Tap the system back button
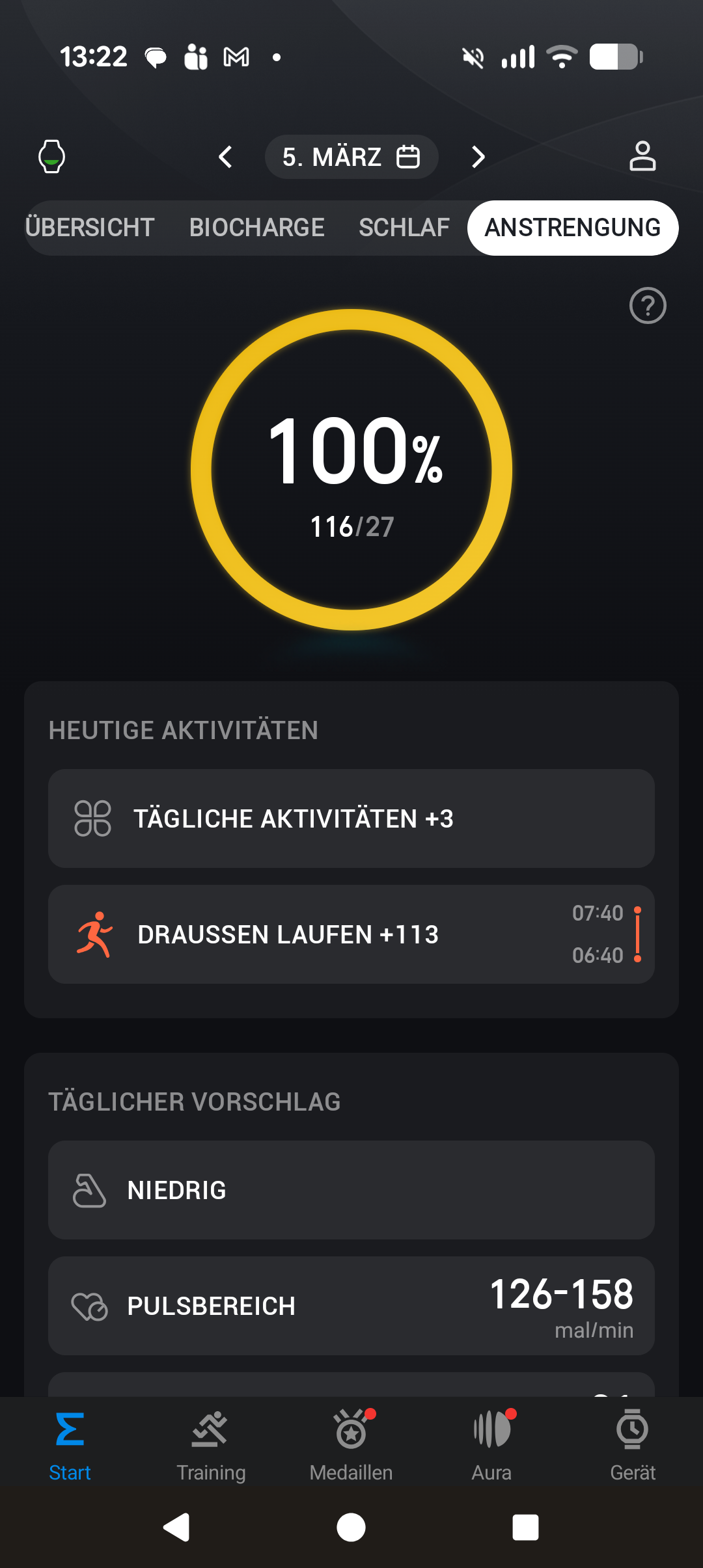The width and height of the screenshot is (703, 1568). click(x=176, y=1527)
